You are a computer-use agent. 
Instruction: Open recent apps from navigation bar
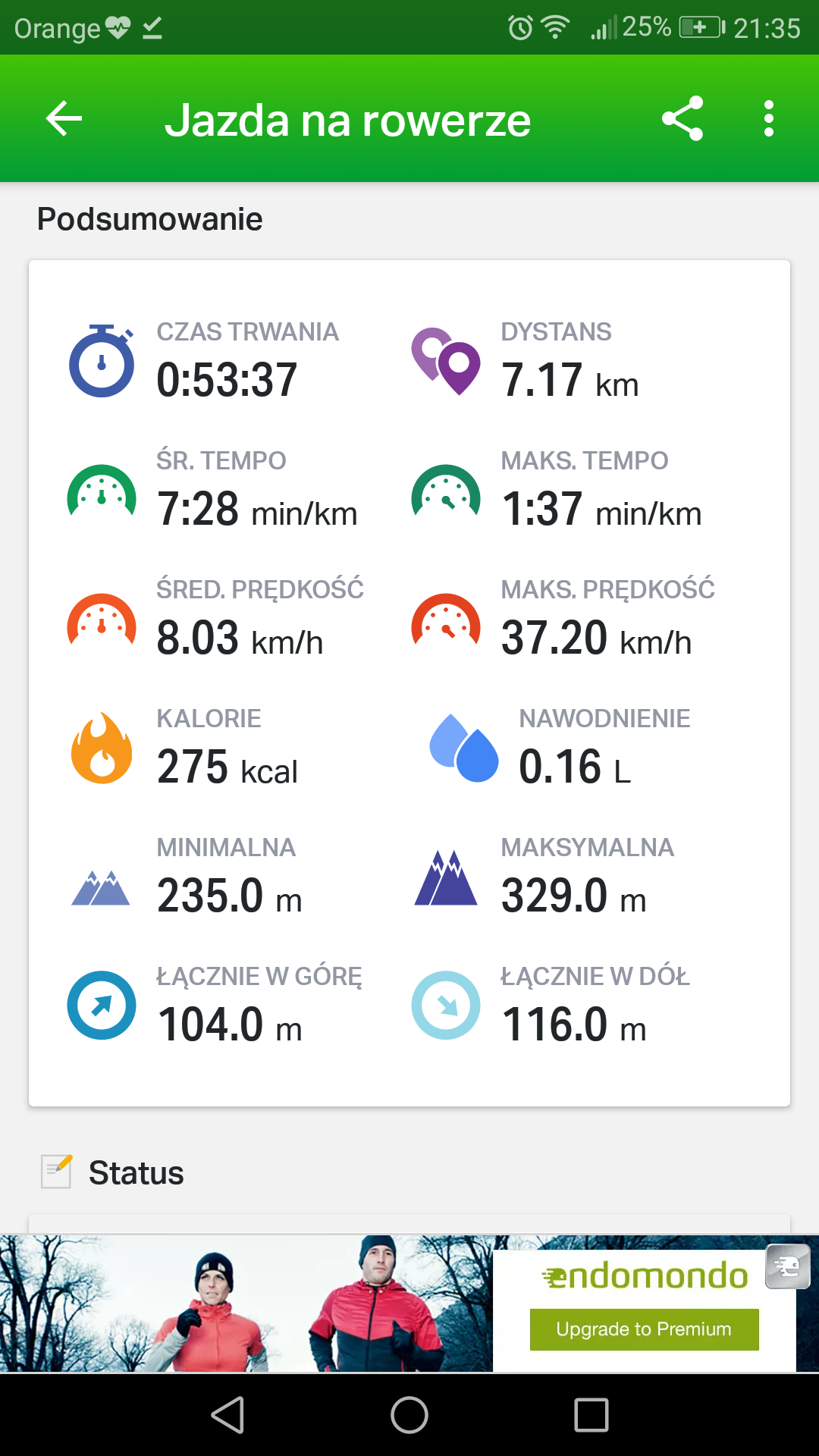[591, 1415]
